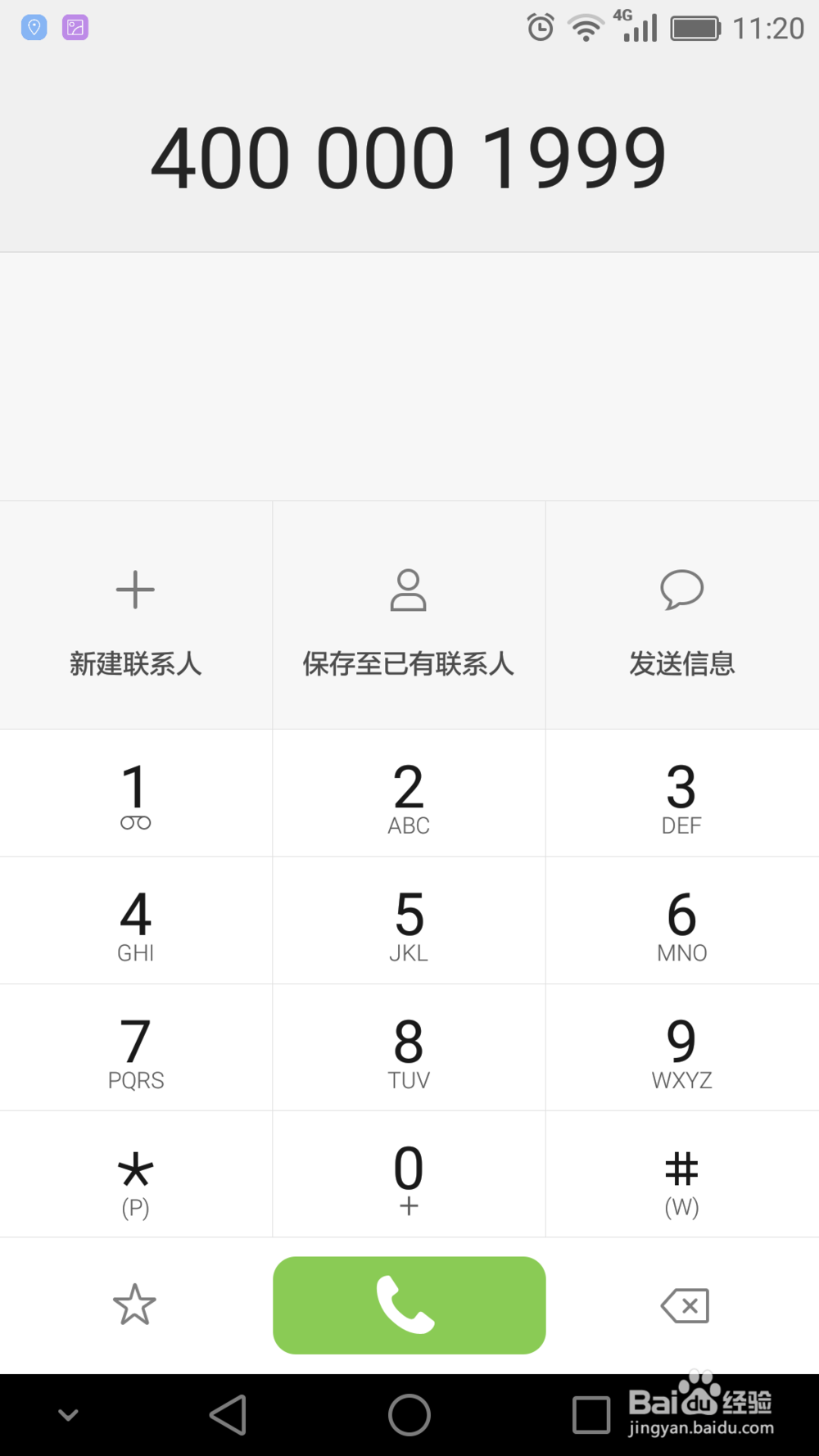819x1456 pixels.
Task: Tap the star icon to open favorites
Action: tap(135, 1305)
